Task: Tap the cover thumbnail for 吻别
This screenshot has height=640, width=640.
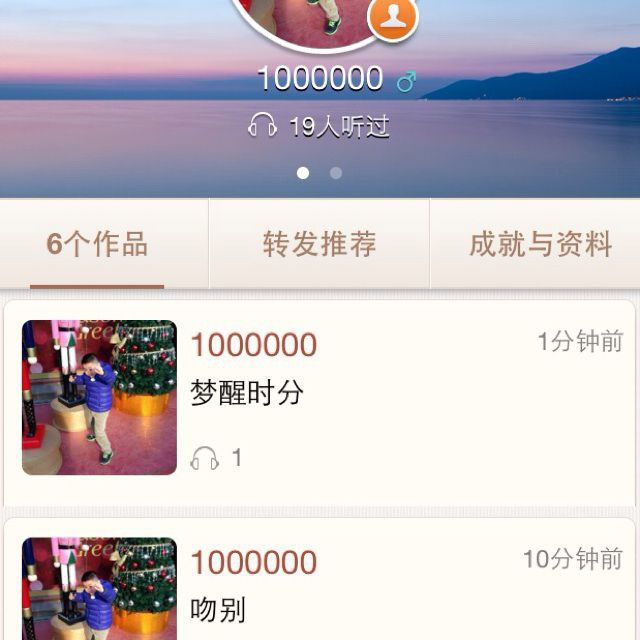Action: coord(99,590)
